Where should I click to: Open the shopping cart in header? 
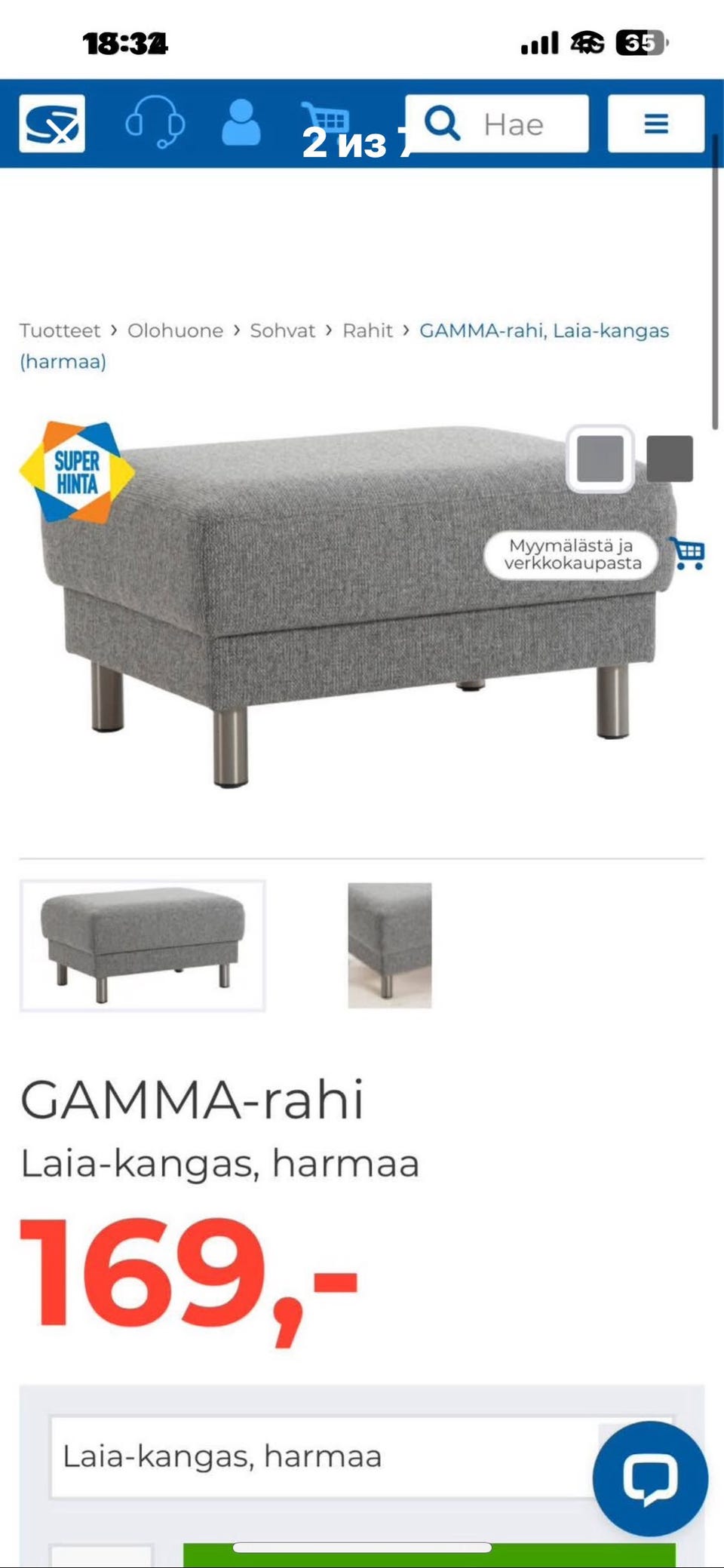coord(326,122)
